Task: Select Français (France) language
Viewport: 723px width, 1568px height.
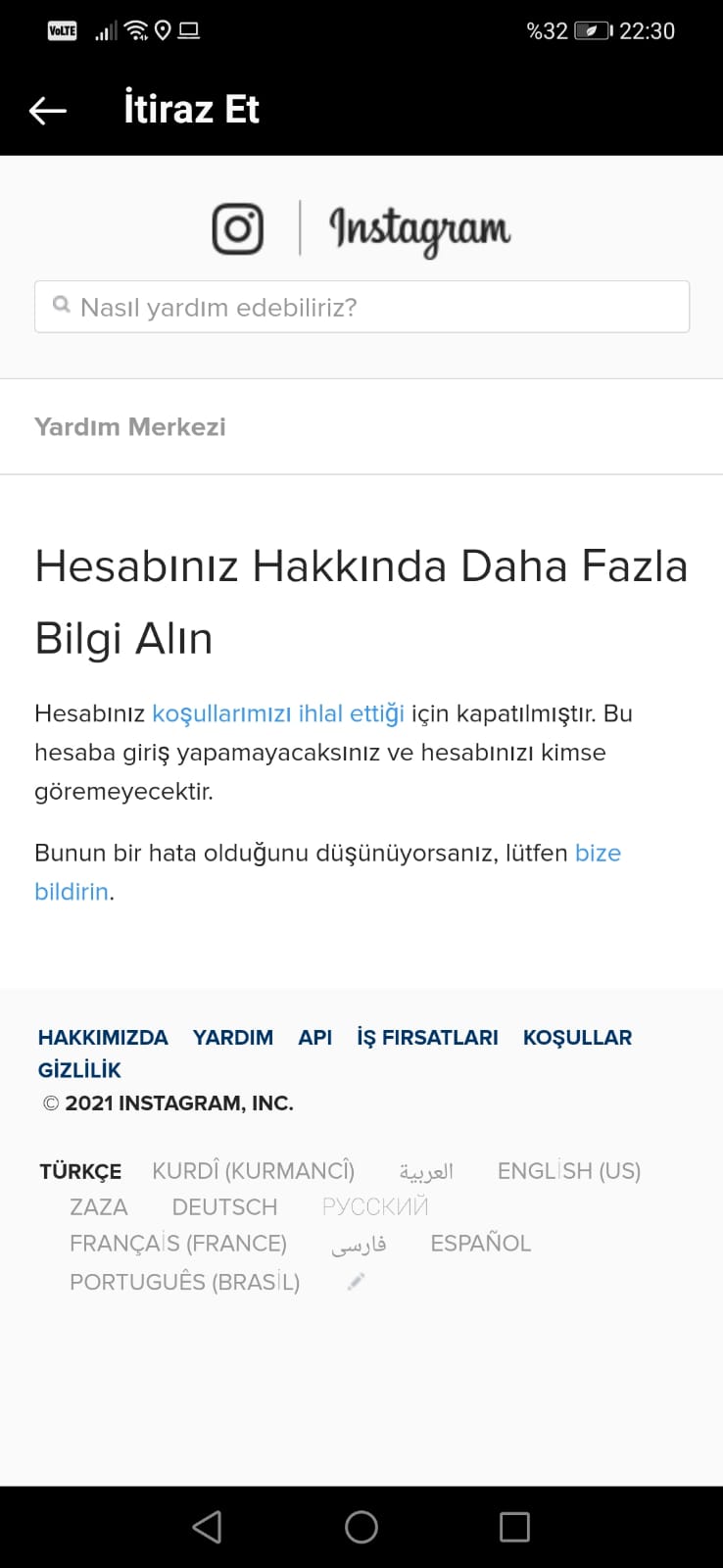Action: point(177,1244)
